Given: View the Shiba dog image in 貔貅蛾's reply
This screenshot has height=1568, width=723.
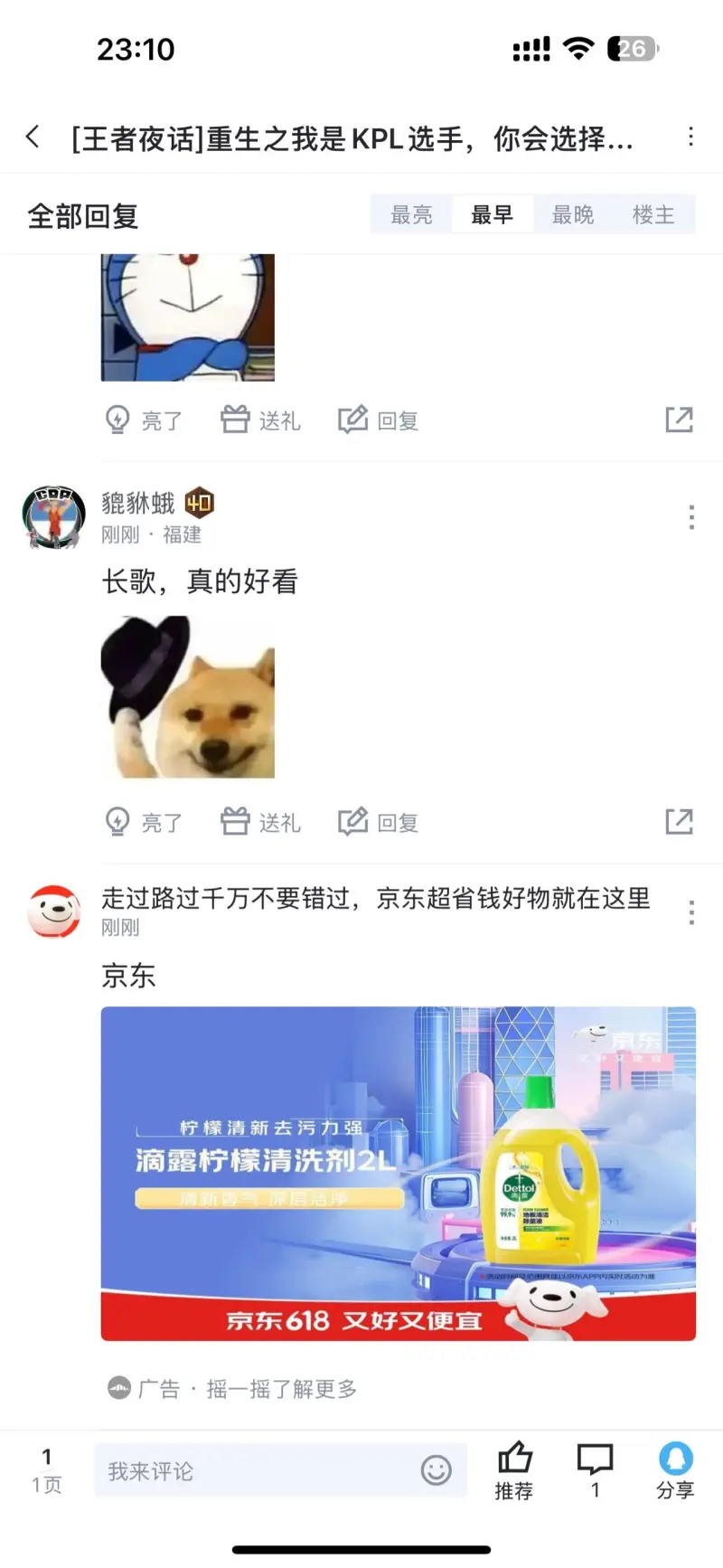Looking at the screenshot, I should [x=188, y=697].
